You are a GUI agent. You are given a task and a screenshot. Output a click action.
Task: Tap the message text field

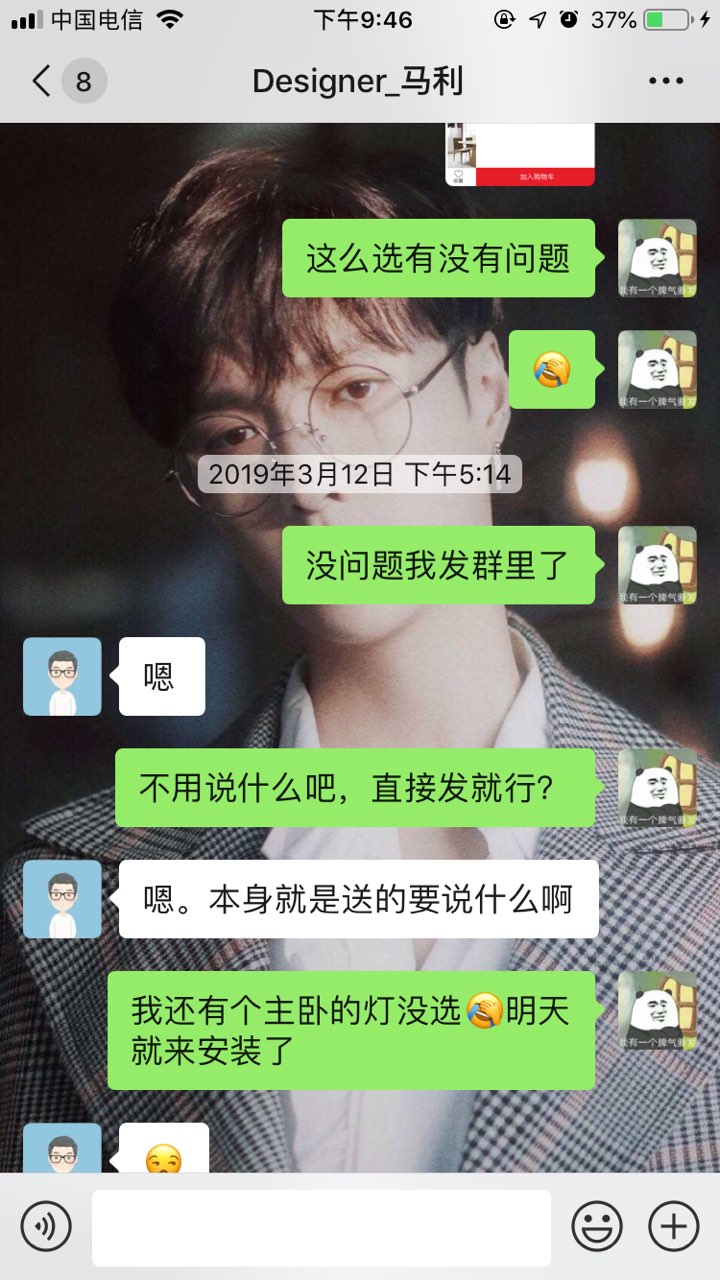coord(321,1227)
